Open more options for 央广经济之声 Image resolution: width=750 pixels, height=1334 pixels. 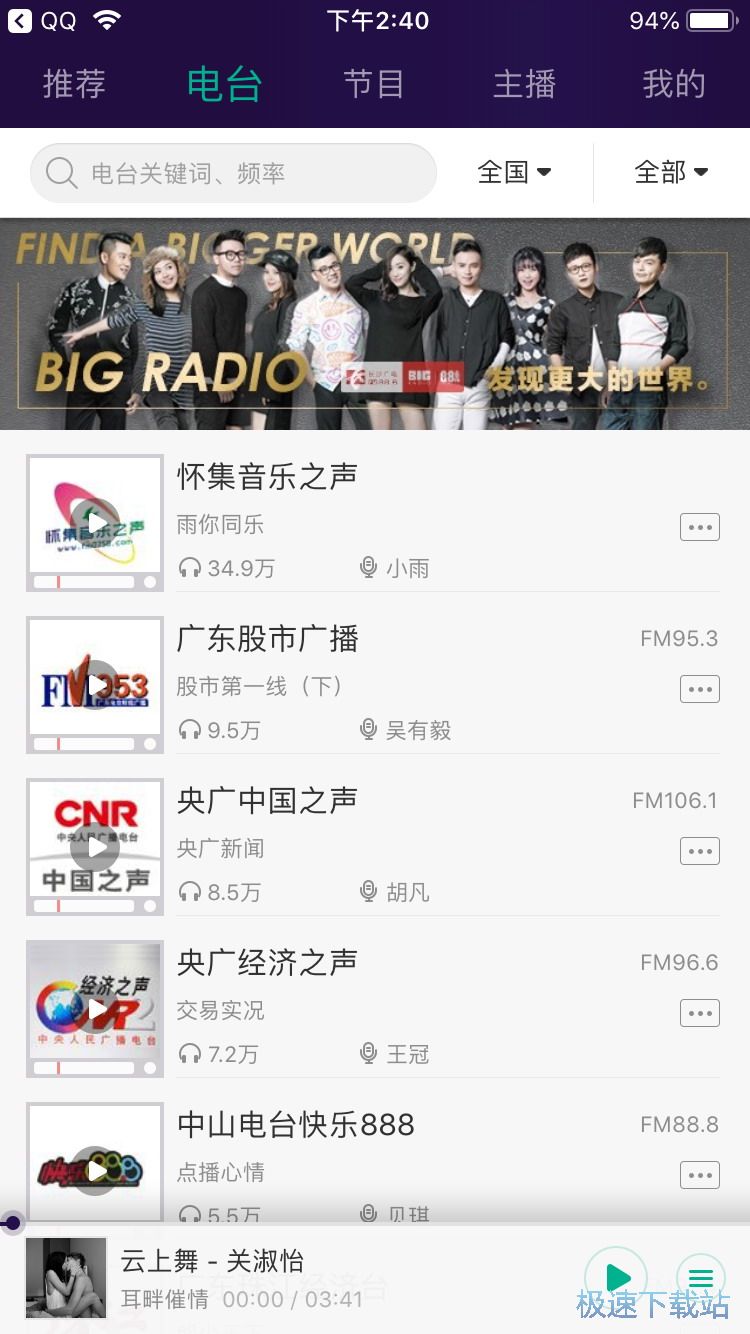click(699, 1013)
